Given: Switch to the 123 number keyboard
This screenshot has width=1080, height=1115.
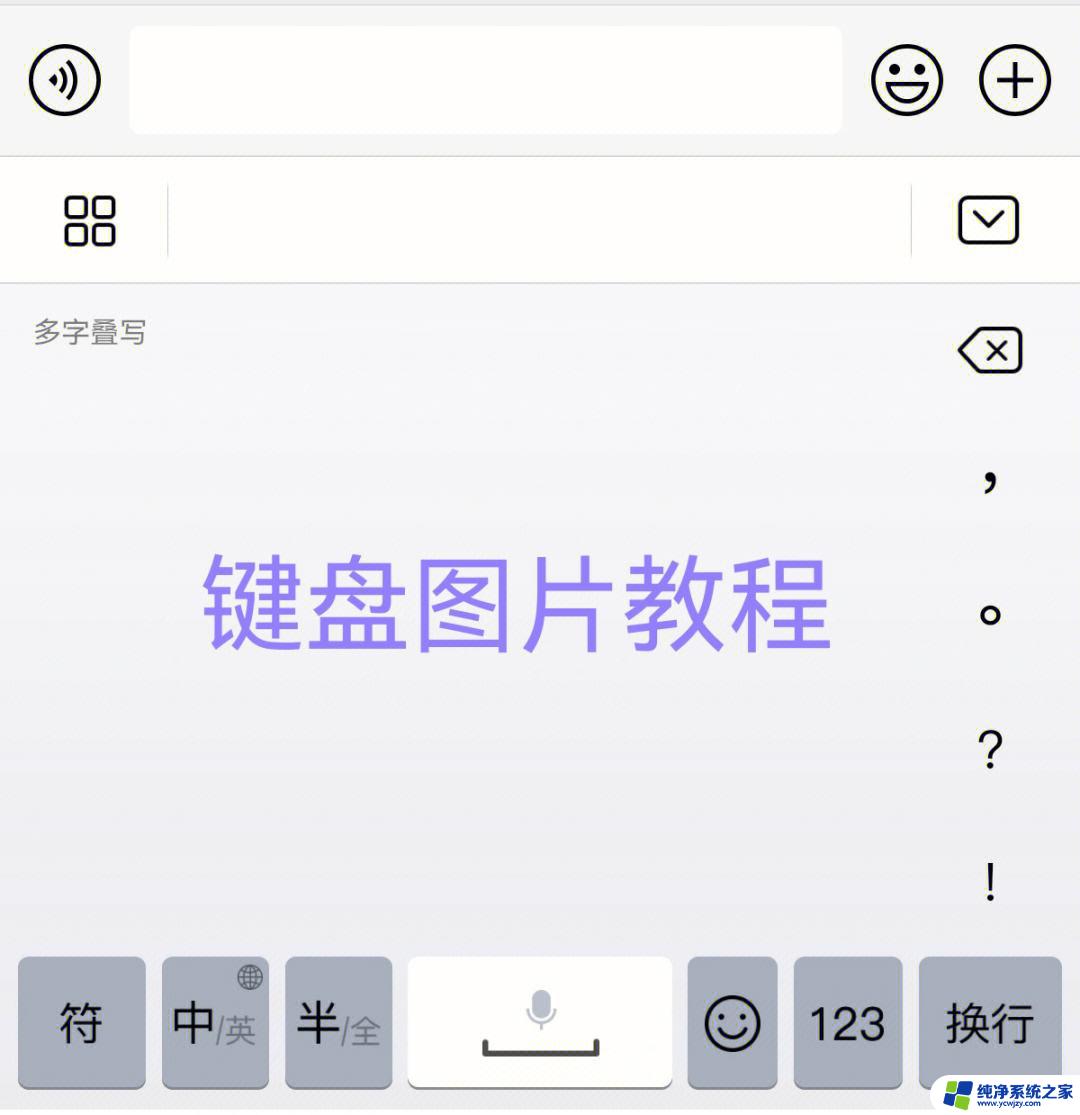Looking at the screenshot, I should click(847, 1022).
